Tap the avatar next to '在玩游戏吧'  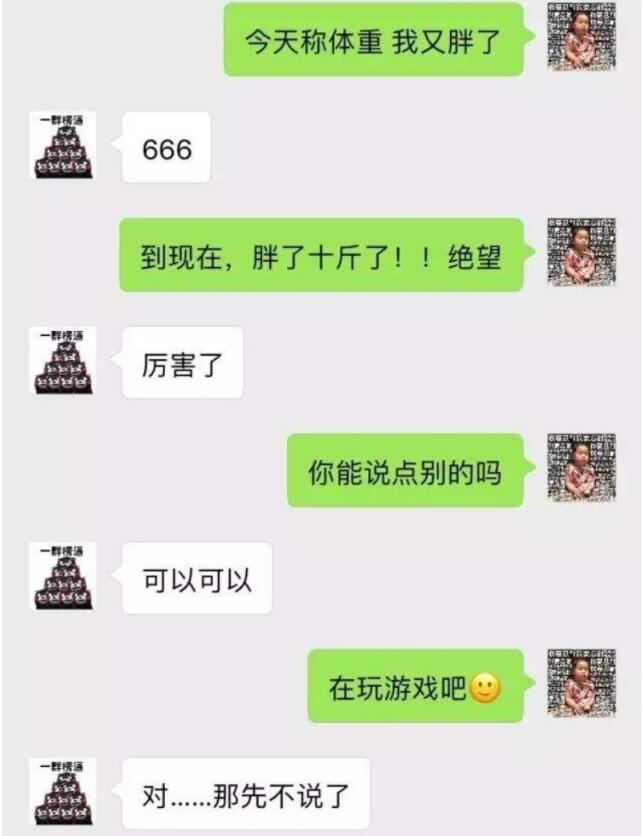click(x=581, y=684)
